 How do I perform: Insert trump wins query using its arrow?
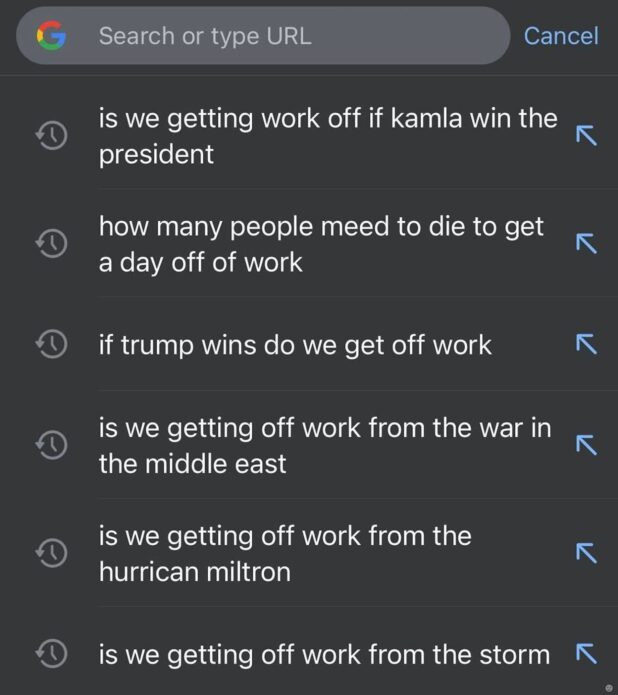tap(586, 346)
